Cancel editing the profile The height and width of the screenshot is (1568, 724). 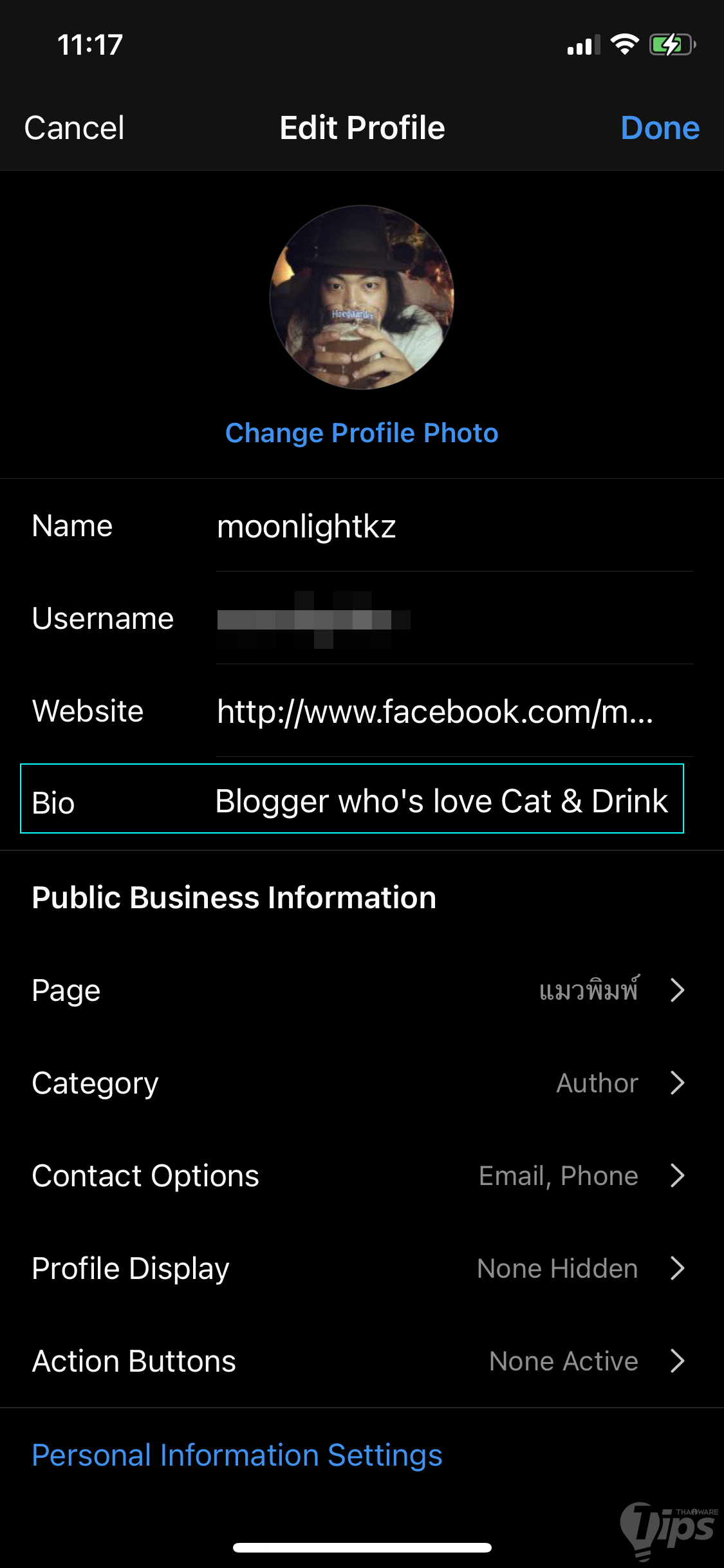tap(74, 127)
